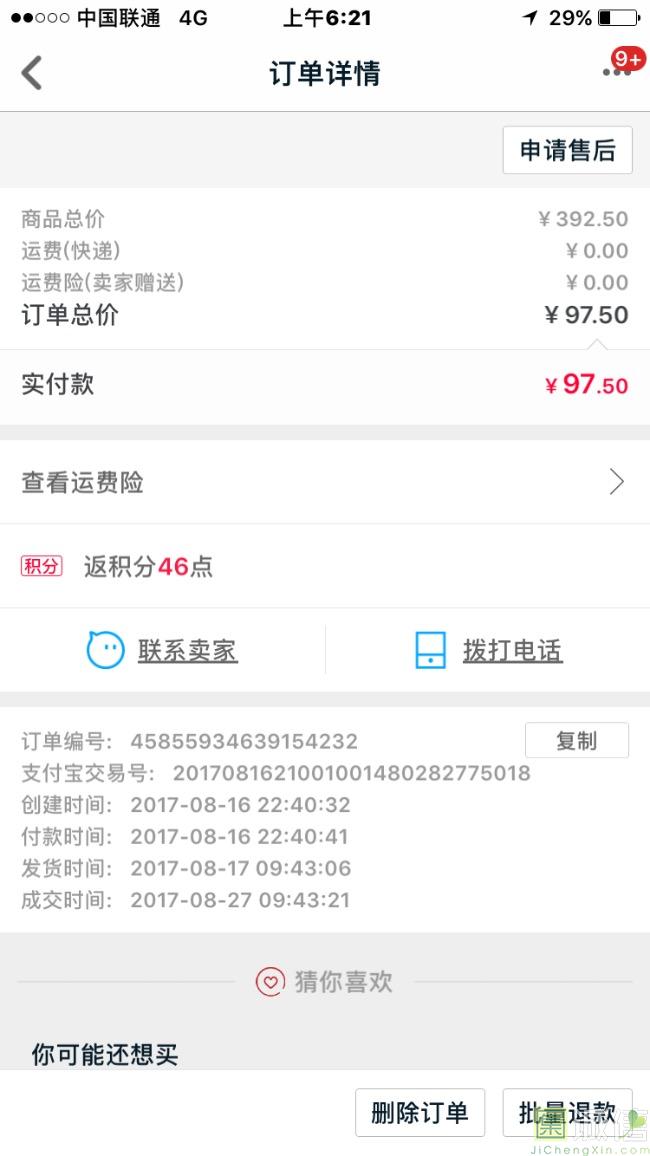The image size is (650, 1156).
Task: Tap the 申请售后 button
Action: 567,150
